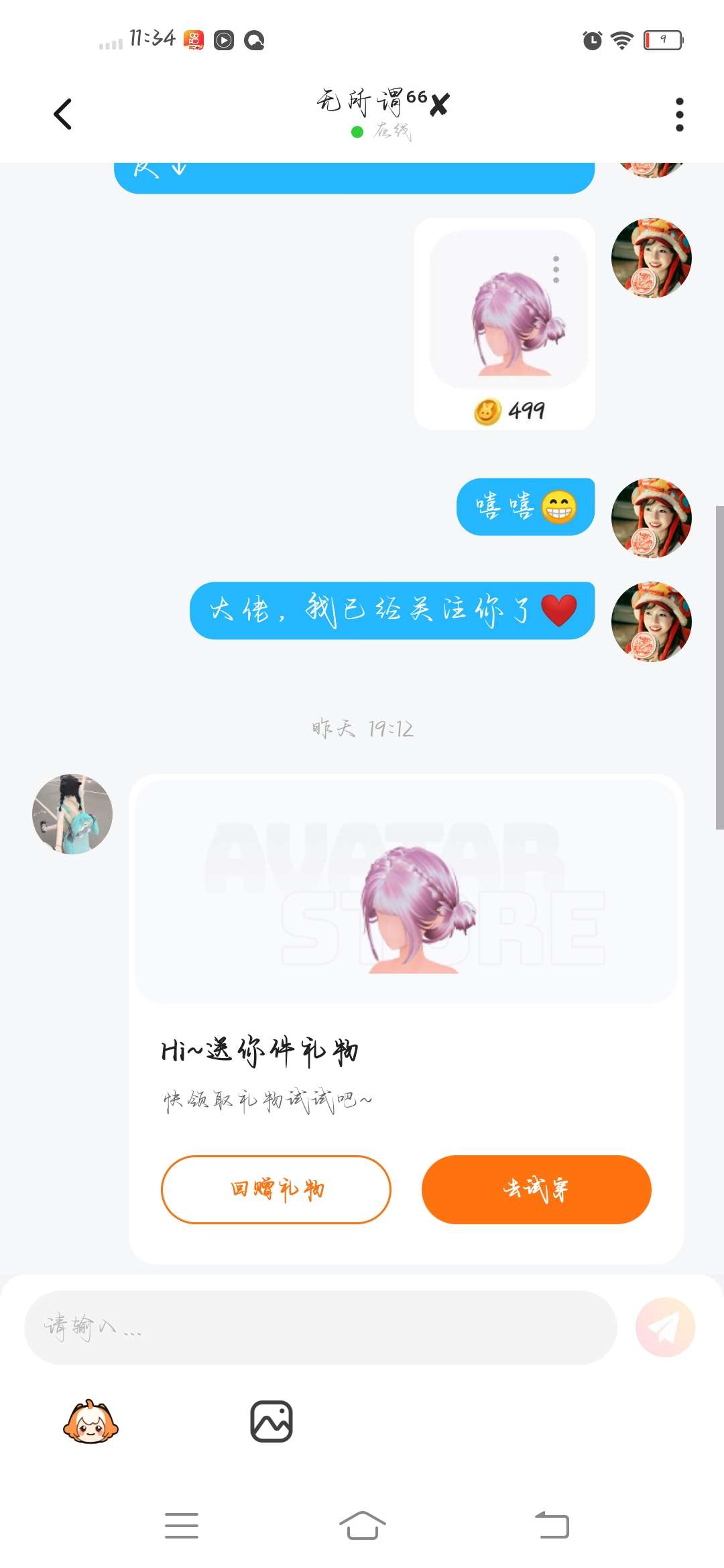Go back from the chat screen
Image resolution: width=724 pixels, height=1568 pixels.
tap(63, 114)
